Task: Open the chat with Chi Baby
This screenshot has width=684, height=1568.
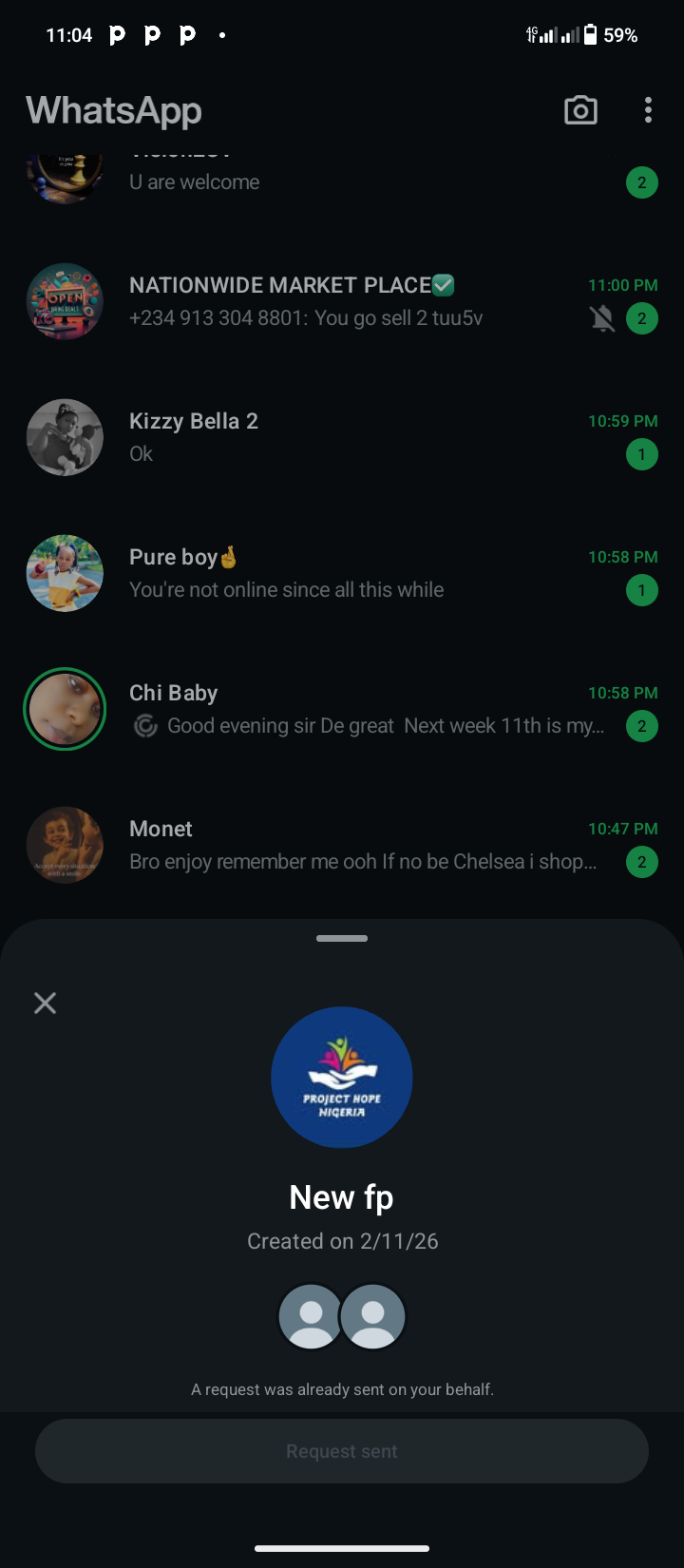Action: click(361, 709)
